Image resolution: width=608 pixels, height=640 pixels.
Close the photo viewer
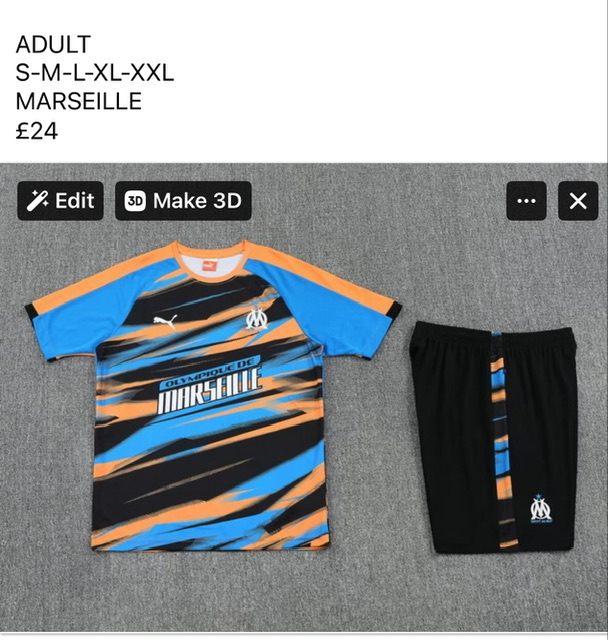tap(577, 200)
